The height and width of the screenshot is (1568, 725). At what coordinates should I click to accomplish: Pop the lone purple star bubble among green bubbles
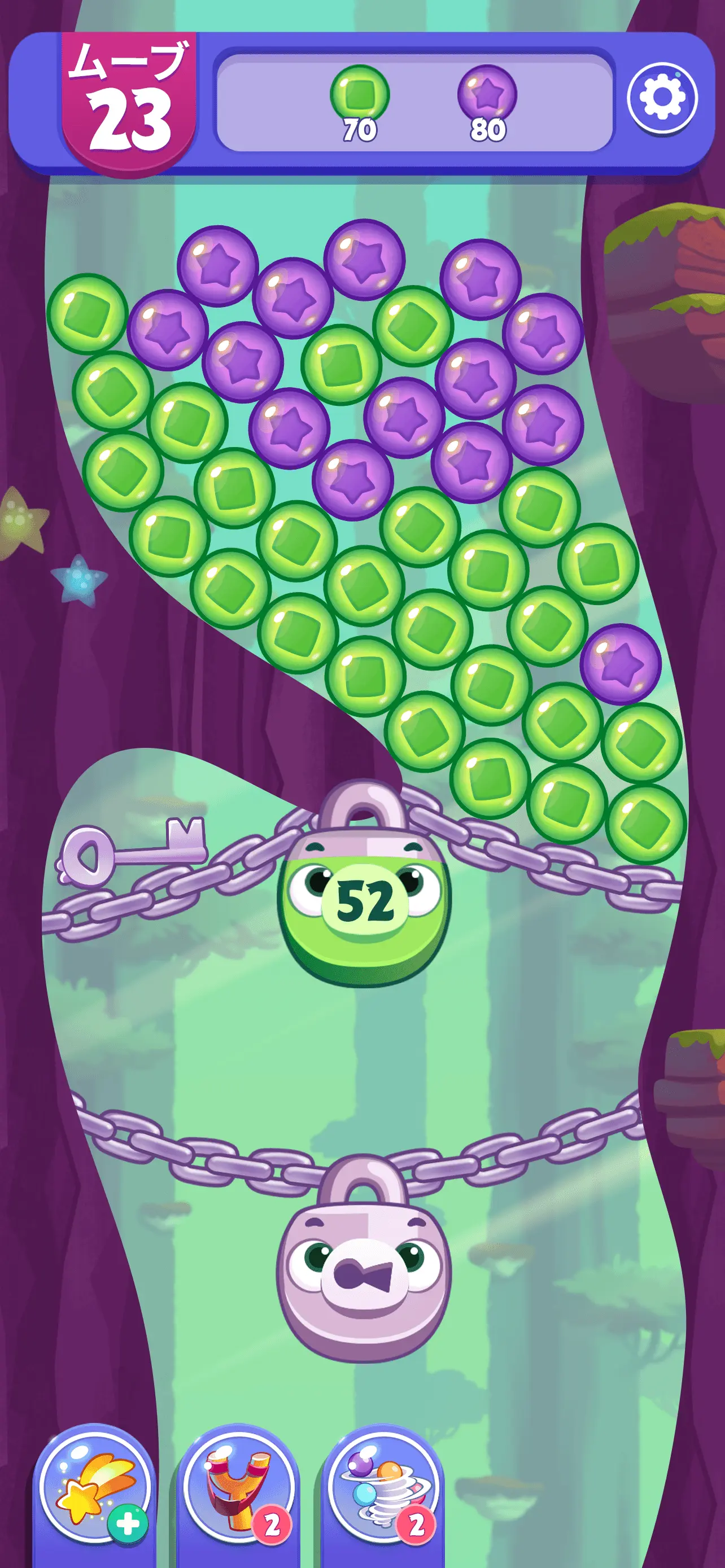[x=619, y=664]
